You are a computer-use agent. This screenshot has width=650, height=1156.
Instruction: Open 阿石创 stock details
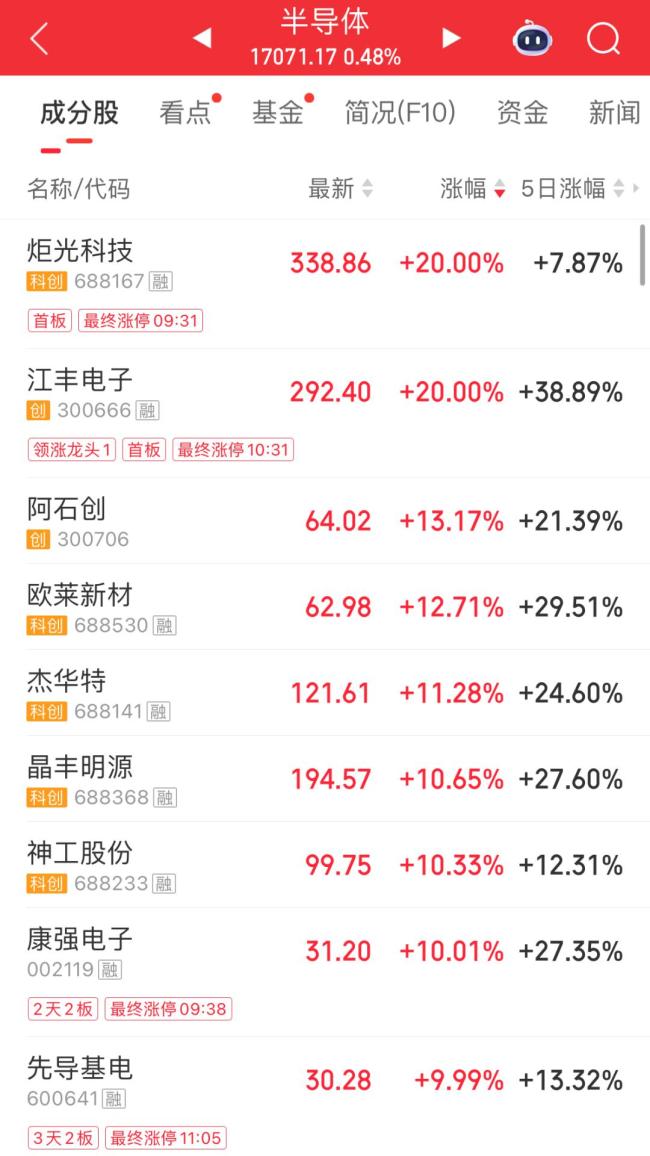[325, 520]
